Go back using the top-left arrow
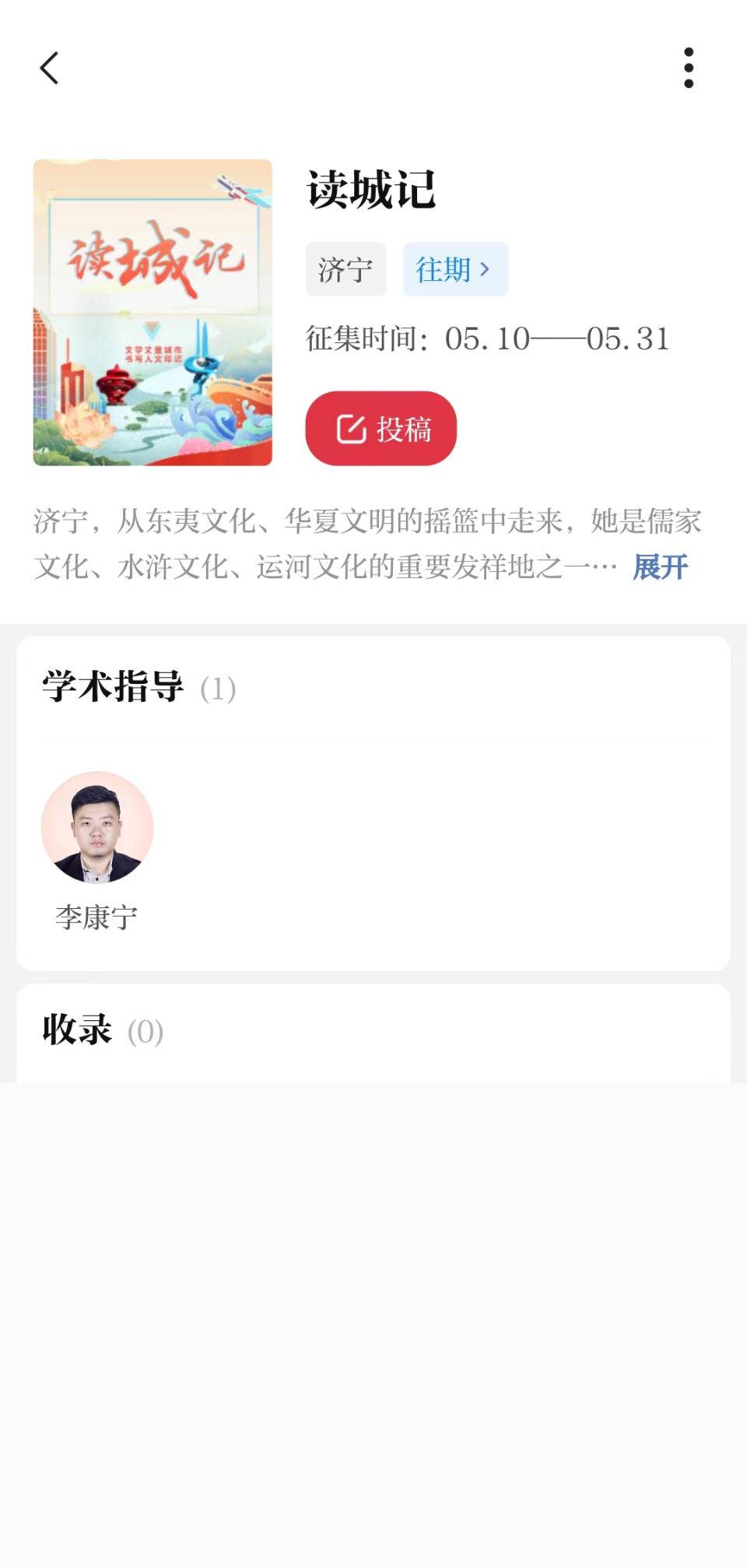The height and width of the screenshot is (1568, 747). pyautogui.click(x=50, y=68)
